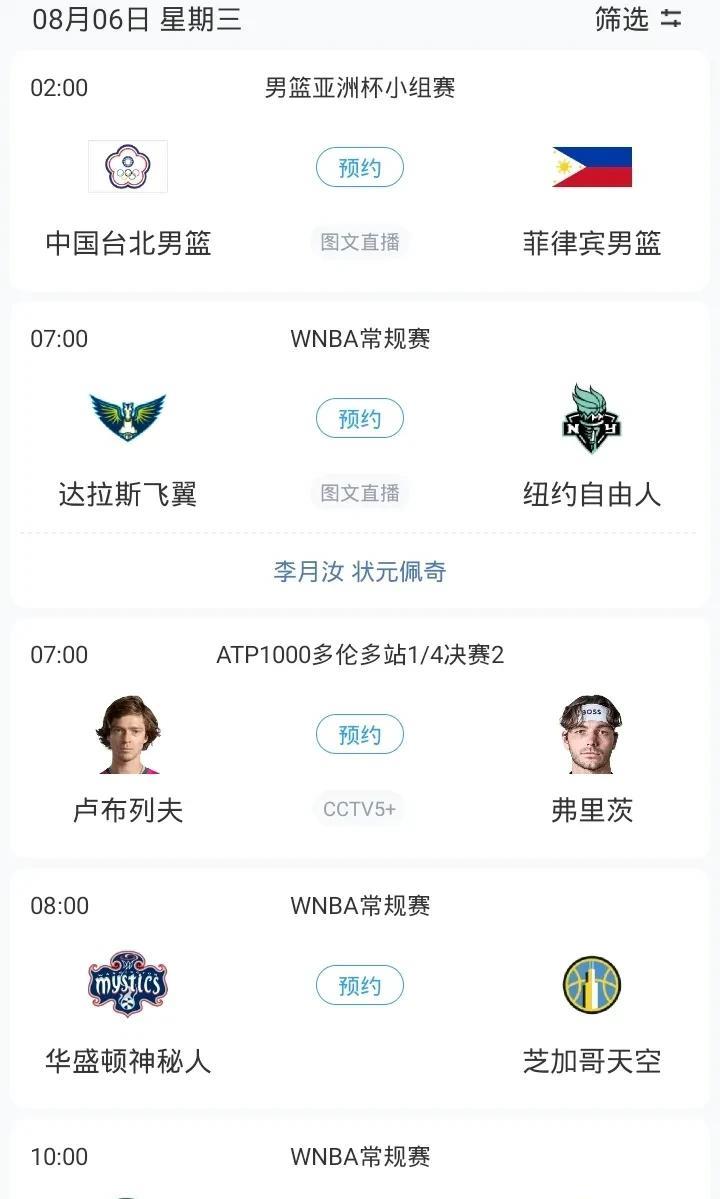The height and width of the screenshot is (1199, 720).
Task: Reserve the 华盛顿神秘人 vs 芝加哥天空 game
Action: [359, 986]
